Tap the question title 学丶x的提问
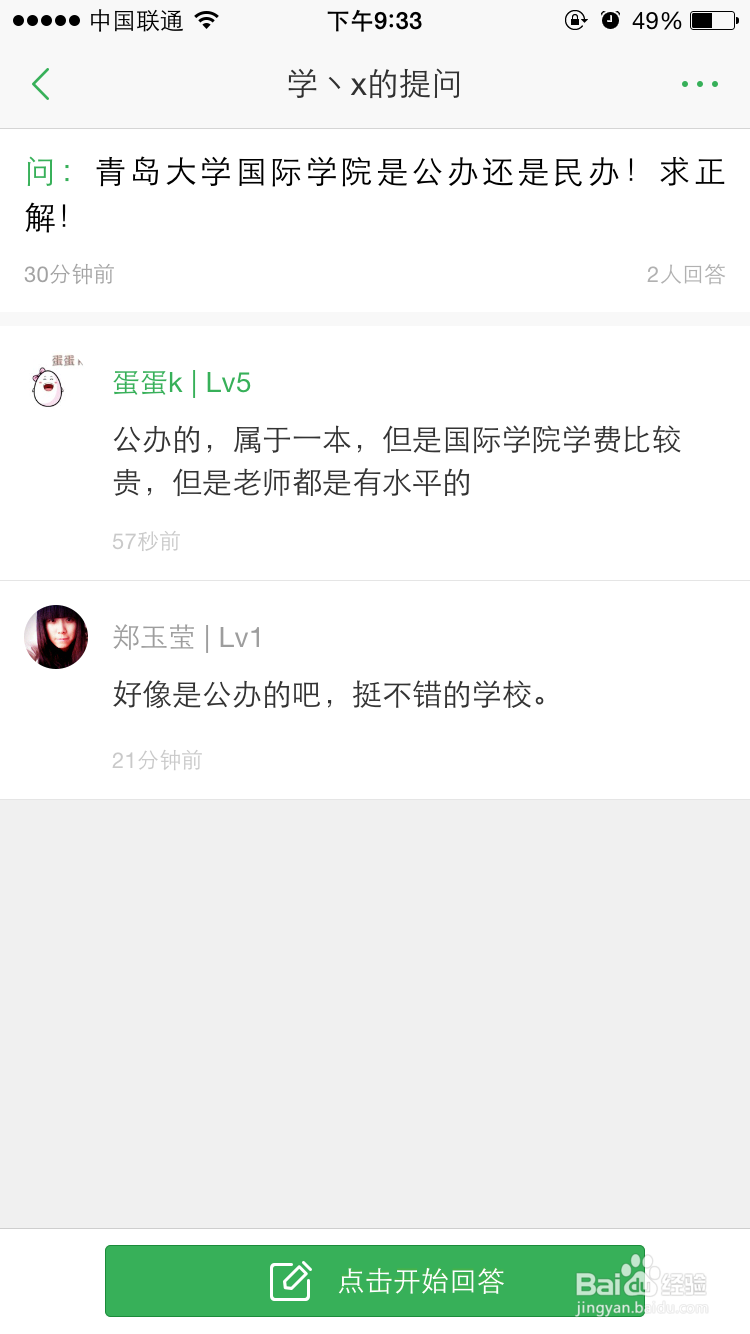This screenshot has width=750, height=1334. click(375, 84)
